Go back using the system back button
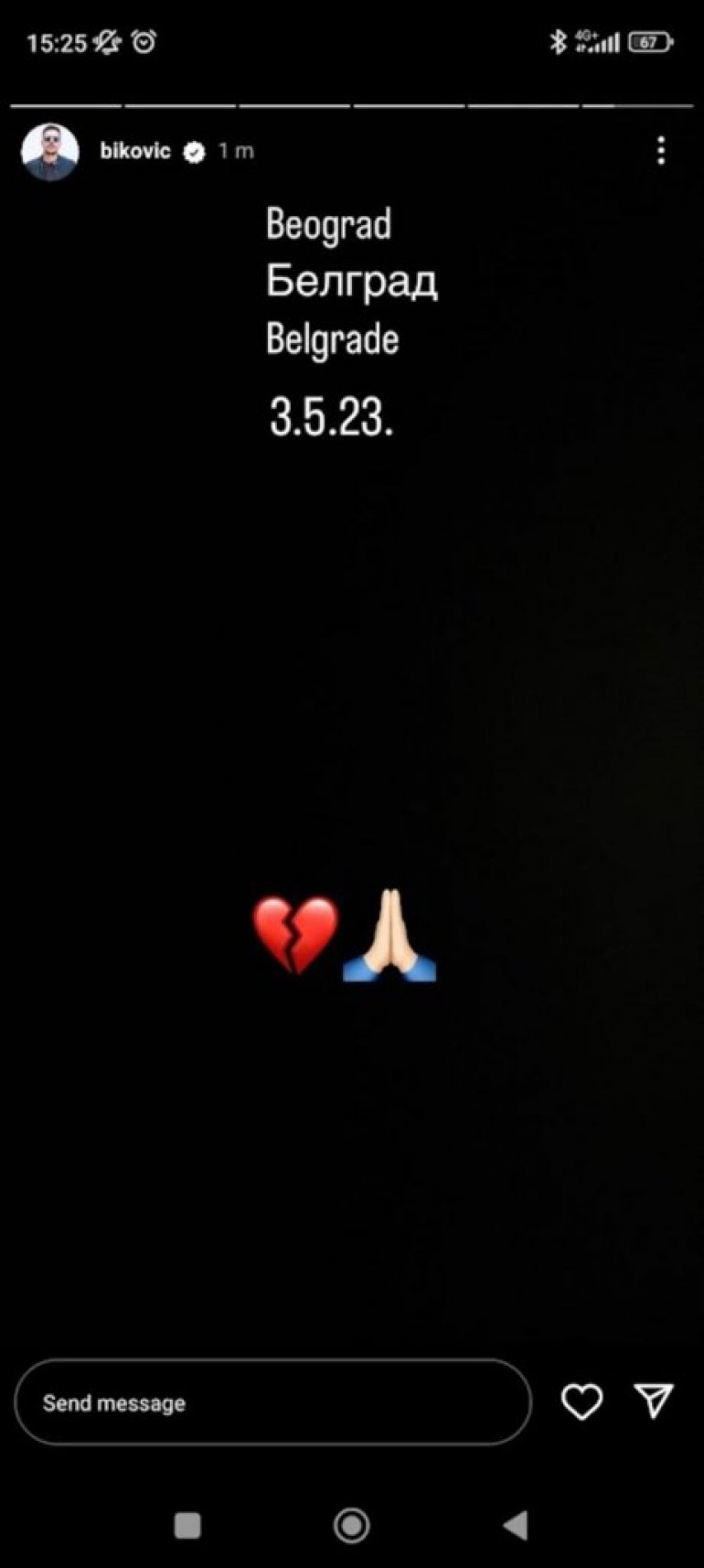 coord(516,1525)
